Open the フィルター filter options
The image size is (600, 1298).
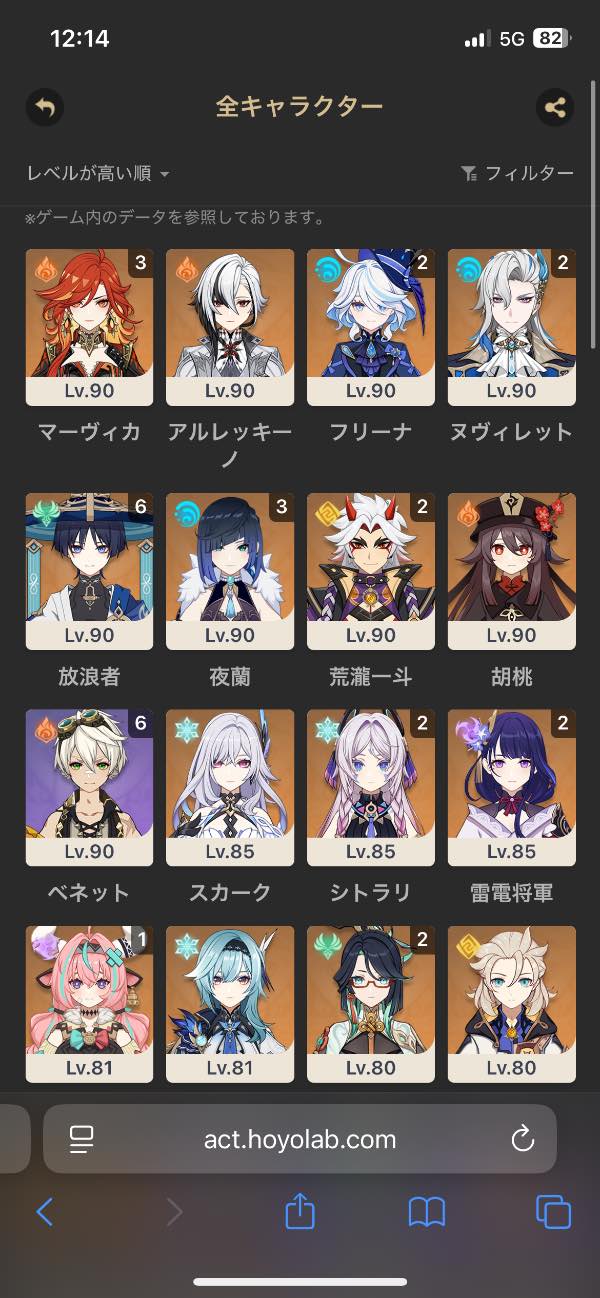click(517, 174)
